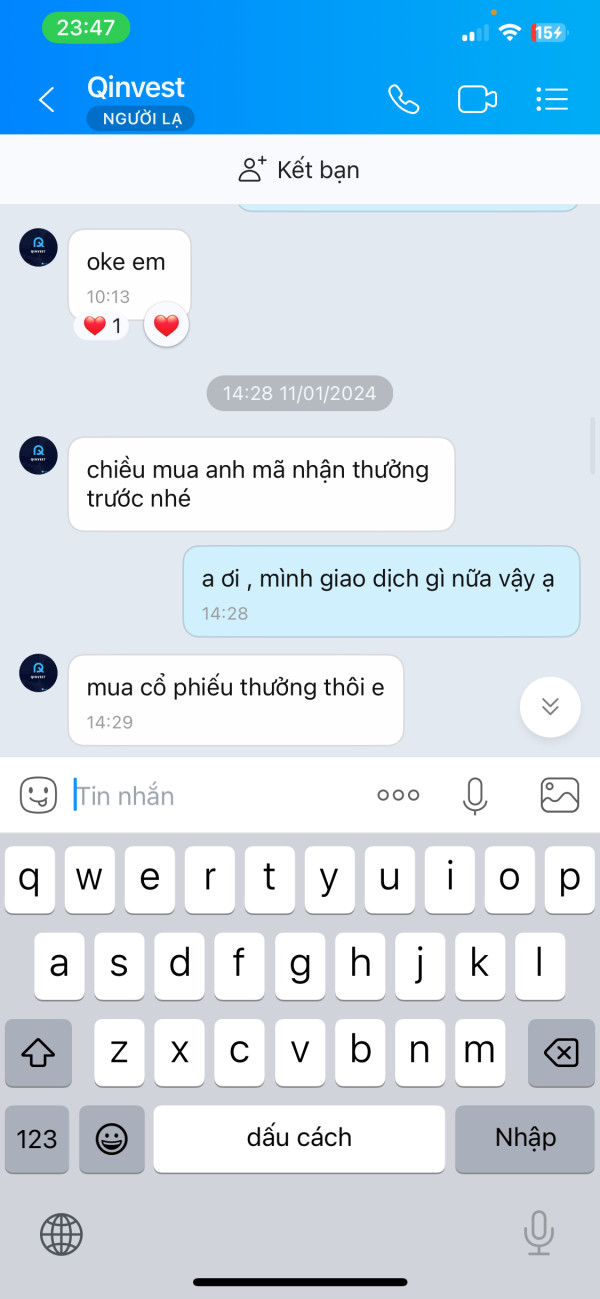600x1299 pixels.
Task: Focus the Tin nhắn message field
Action: [x=215, y=796]
